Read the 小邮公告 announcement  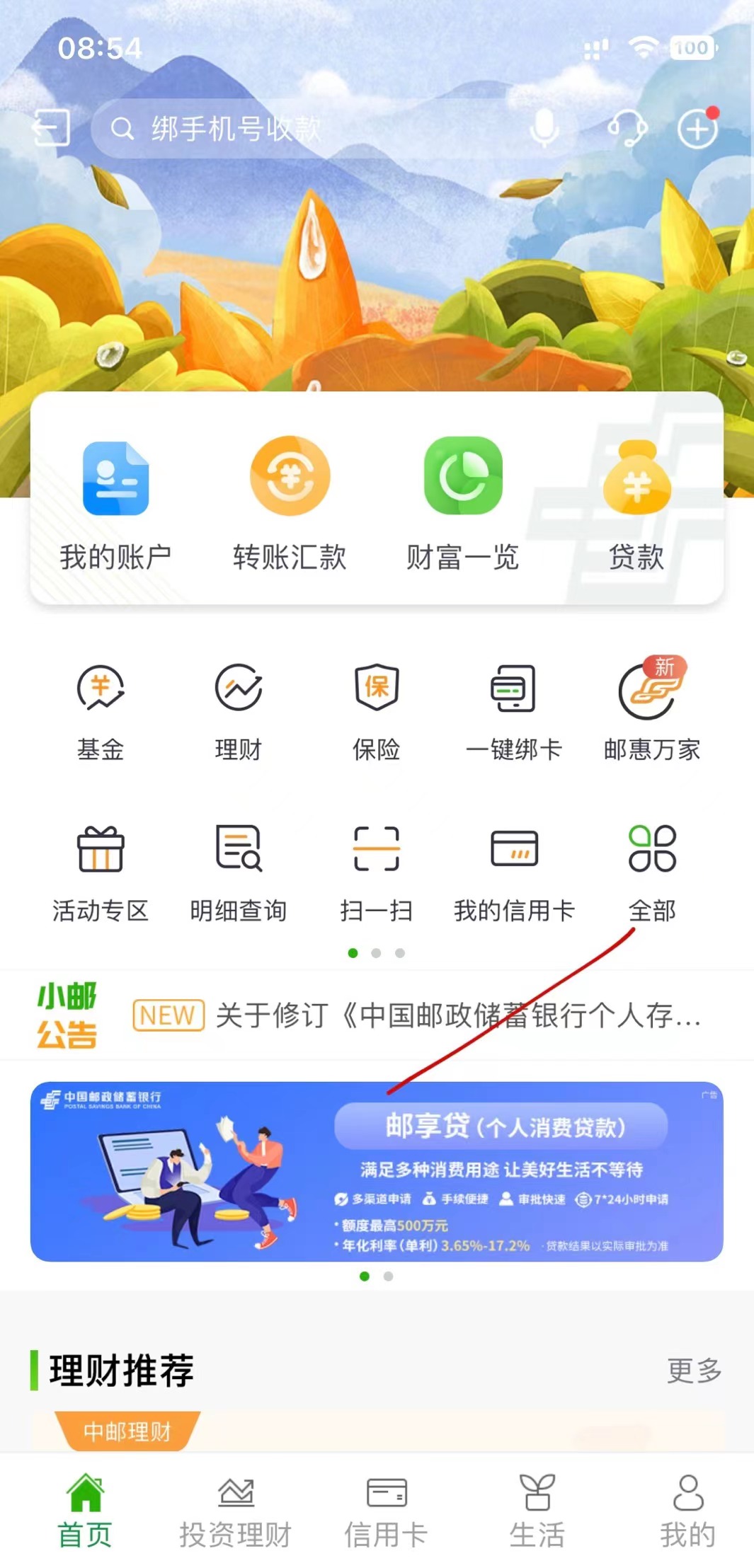[457, 1016]
